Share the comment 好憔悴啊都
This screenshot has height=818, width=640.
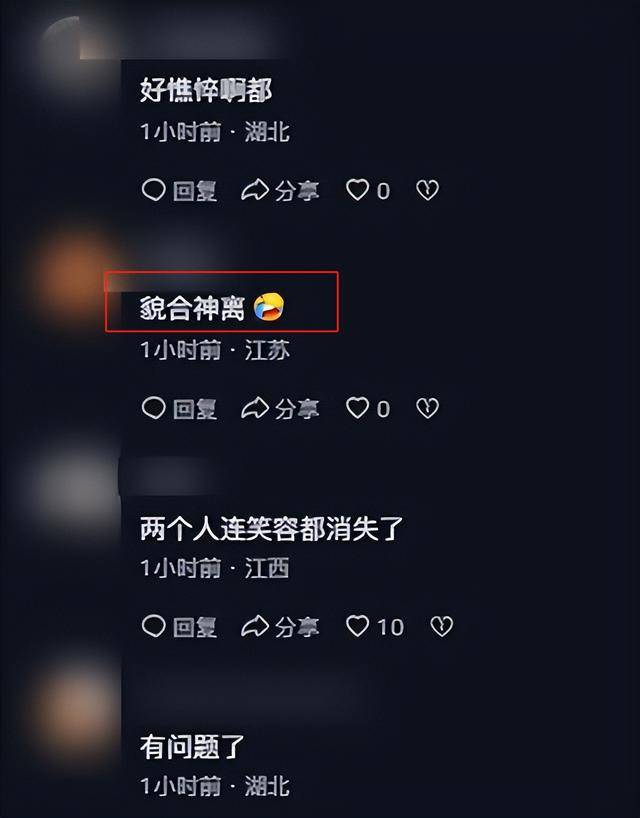click(280, 190)
